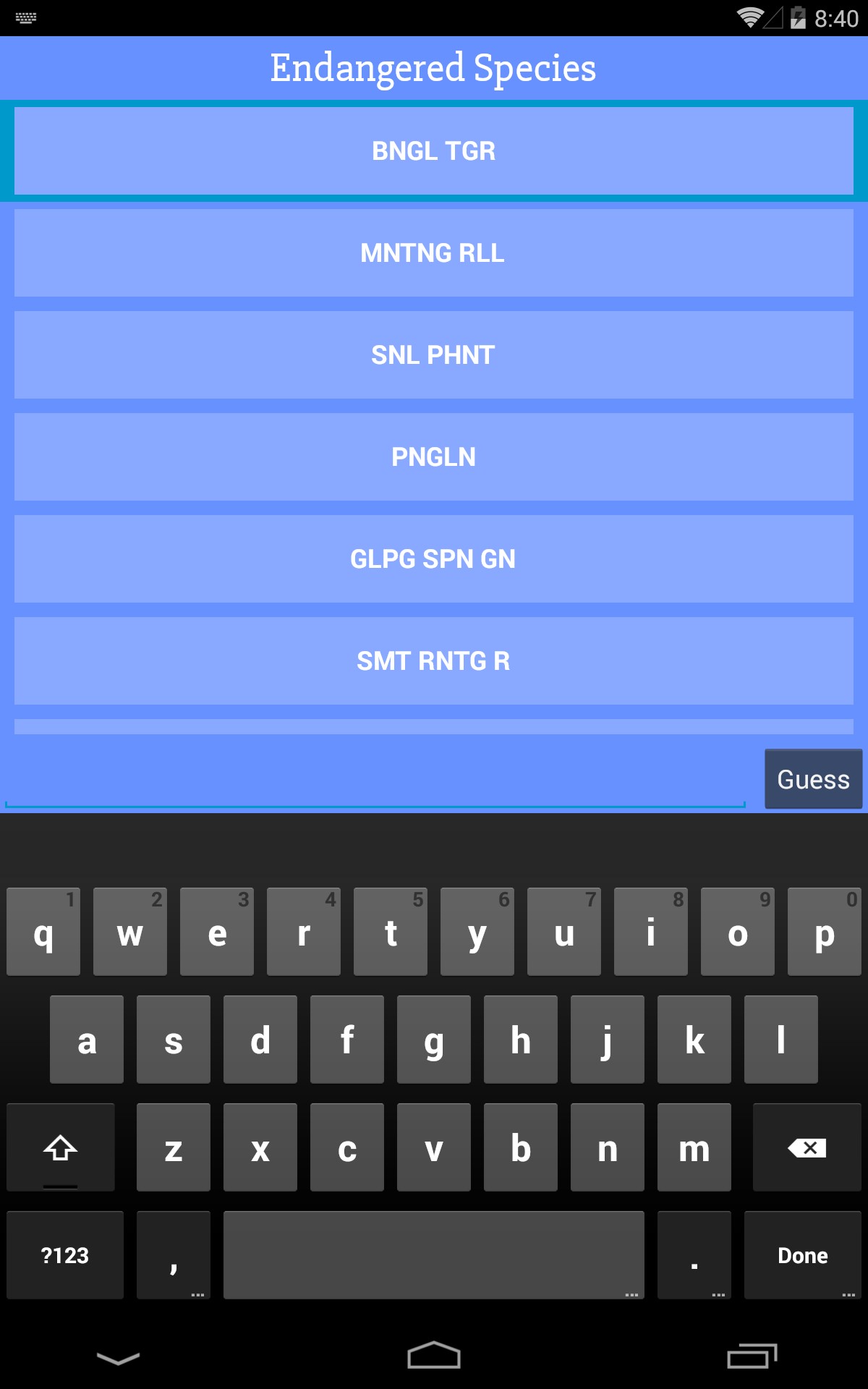Viewport: 868px width, 1389px height.
Task: Hide the keyboard with the down arrow
Action: click(x=118, y=1358)
